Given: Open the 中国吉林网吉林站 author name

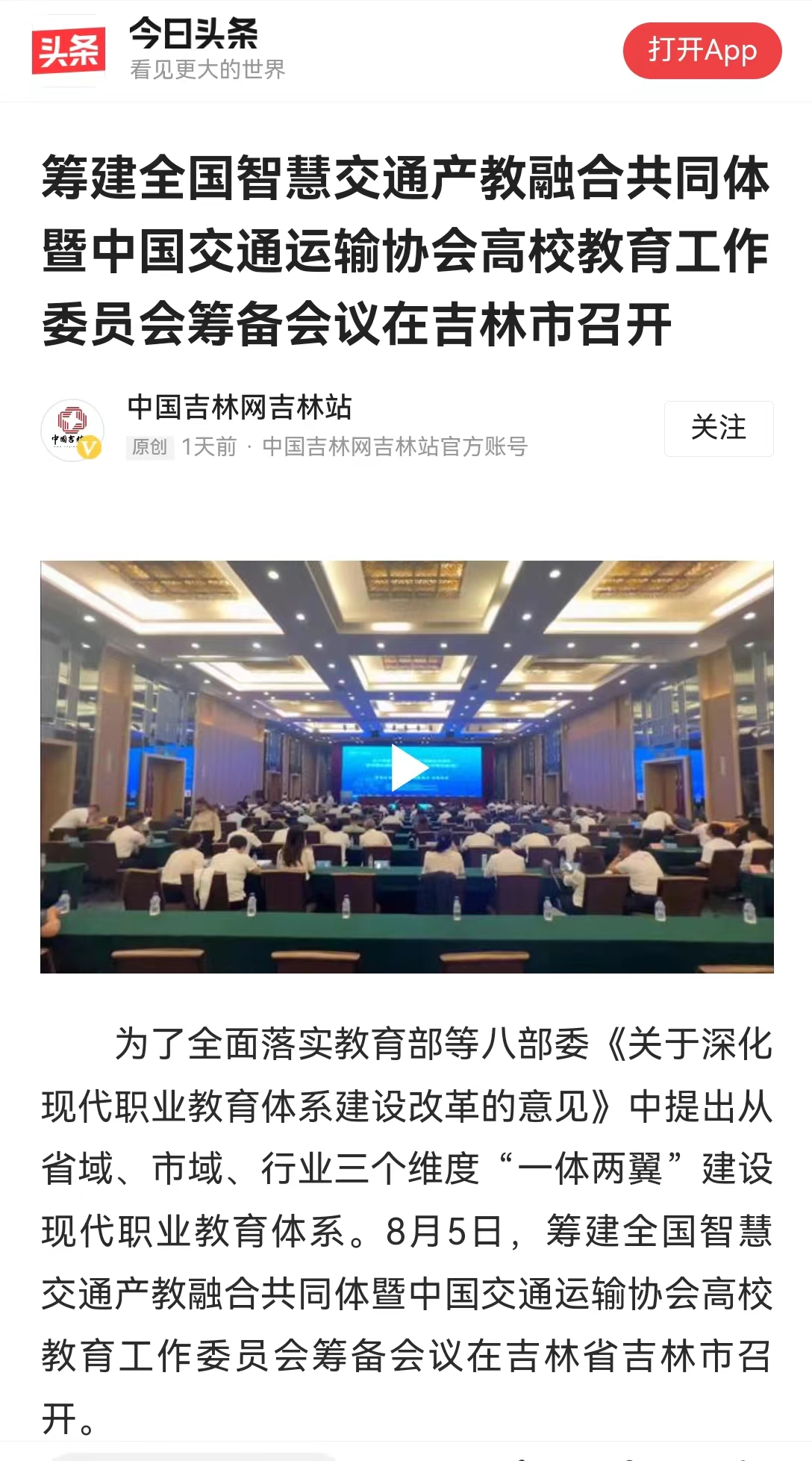Looking at the screenshot, I should [239, 408].
